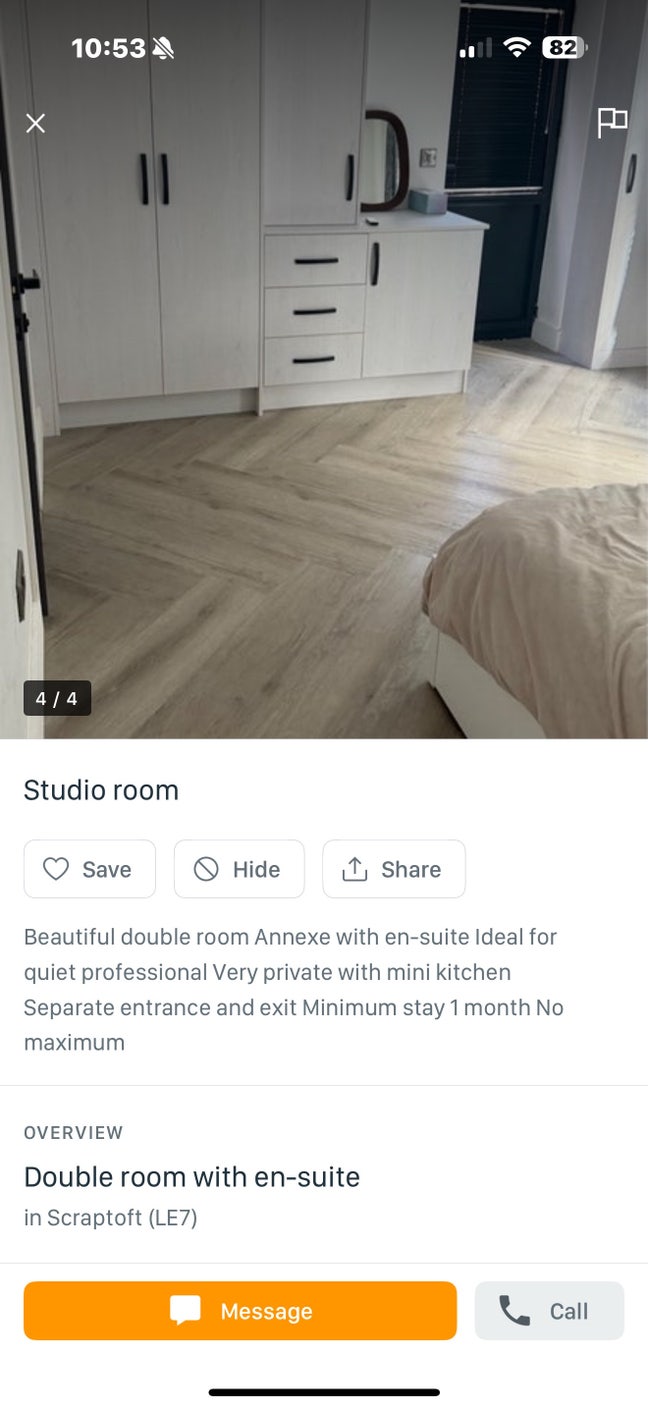The image size is (648, 1408).
Task: Call the advertiser by phone
Action: pos(548,1311)
